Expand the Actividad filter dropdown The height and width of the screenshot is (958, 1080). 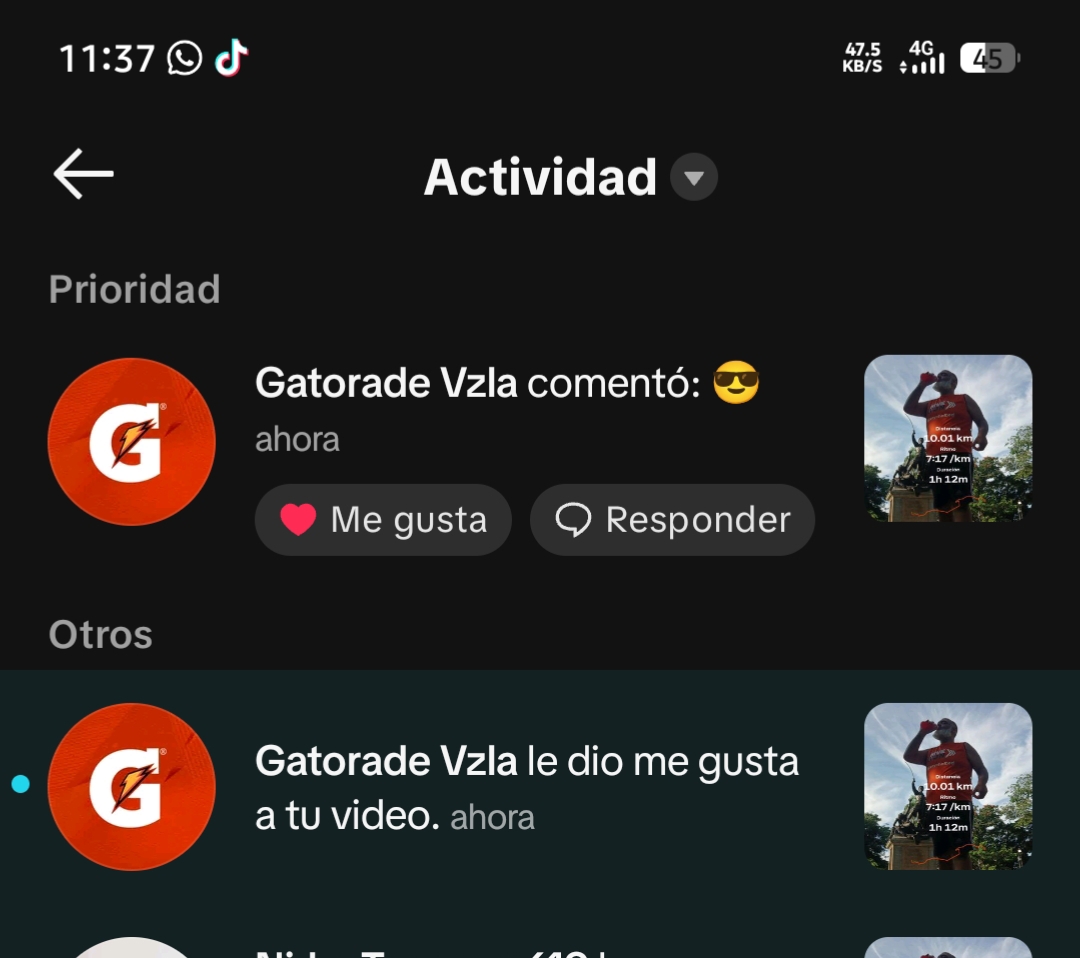coord(694,179)
